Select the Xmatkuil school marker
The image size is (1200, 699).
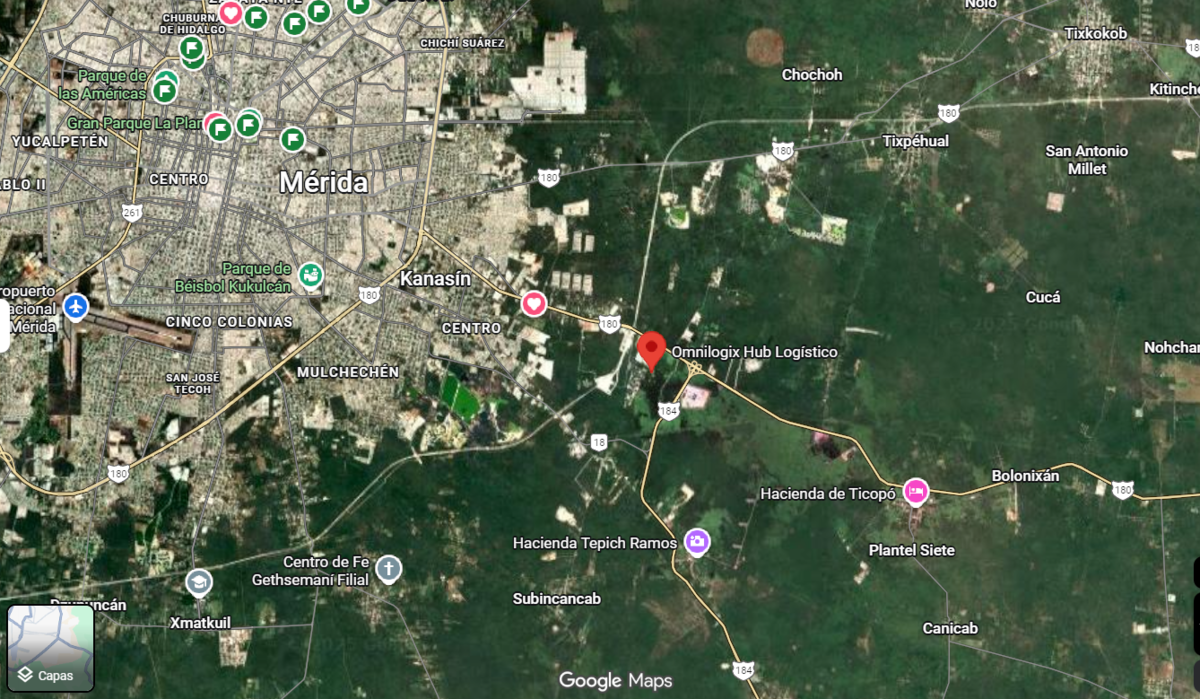(199, 582)
